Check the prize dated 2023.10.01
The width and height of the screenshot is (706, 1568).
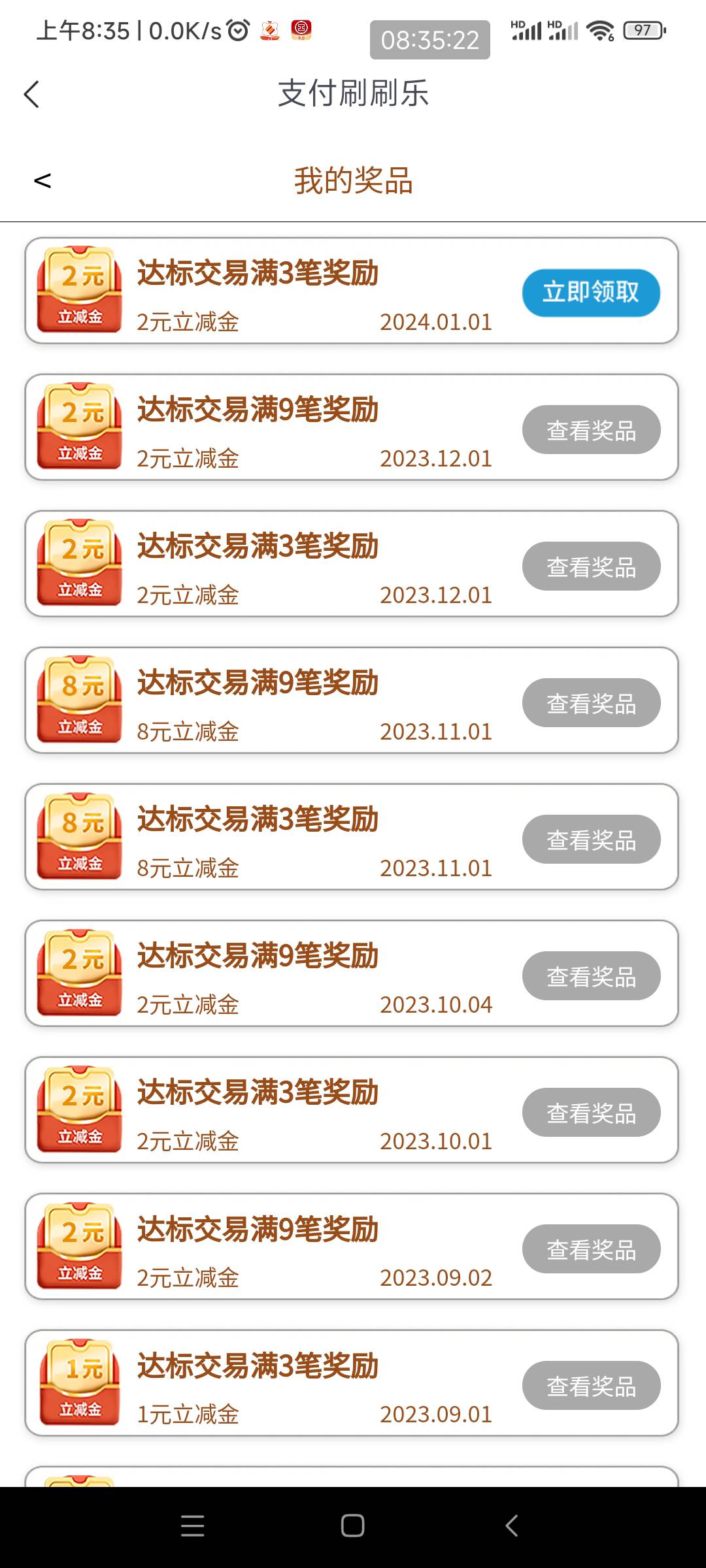[x=590, y=1113]
